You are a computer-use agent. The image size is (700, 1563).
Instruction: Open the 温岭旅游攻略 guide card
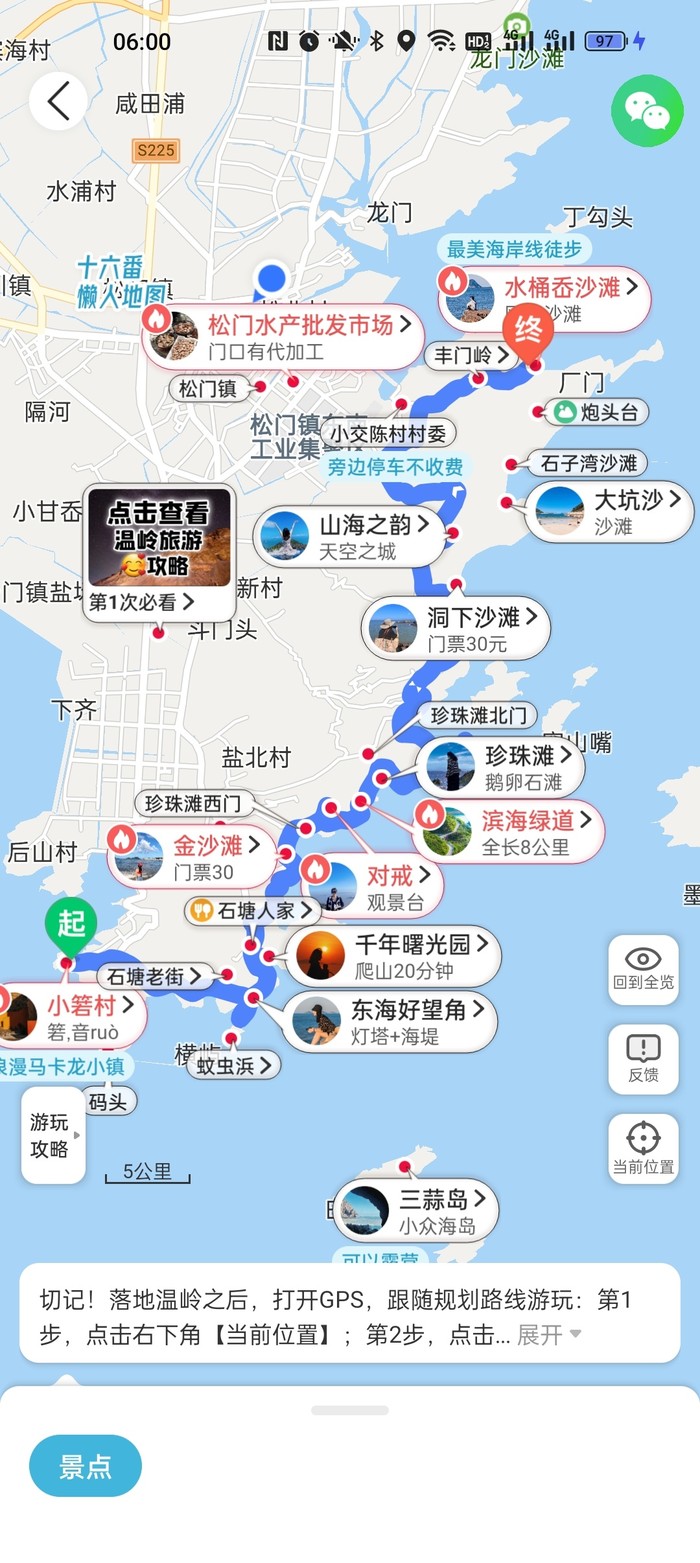coord(159,551)
